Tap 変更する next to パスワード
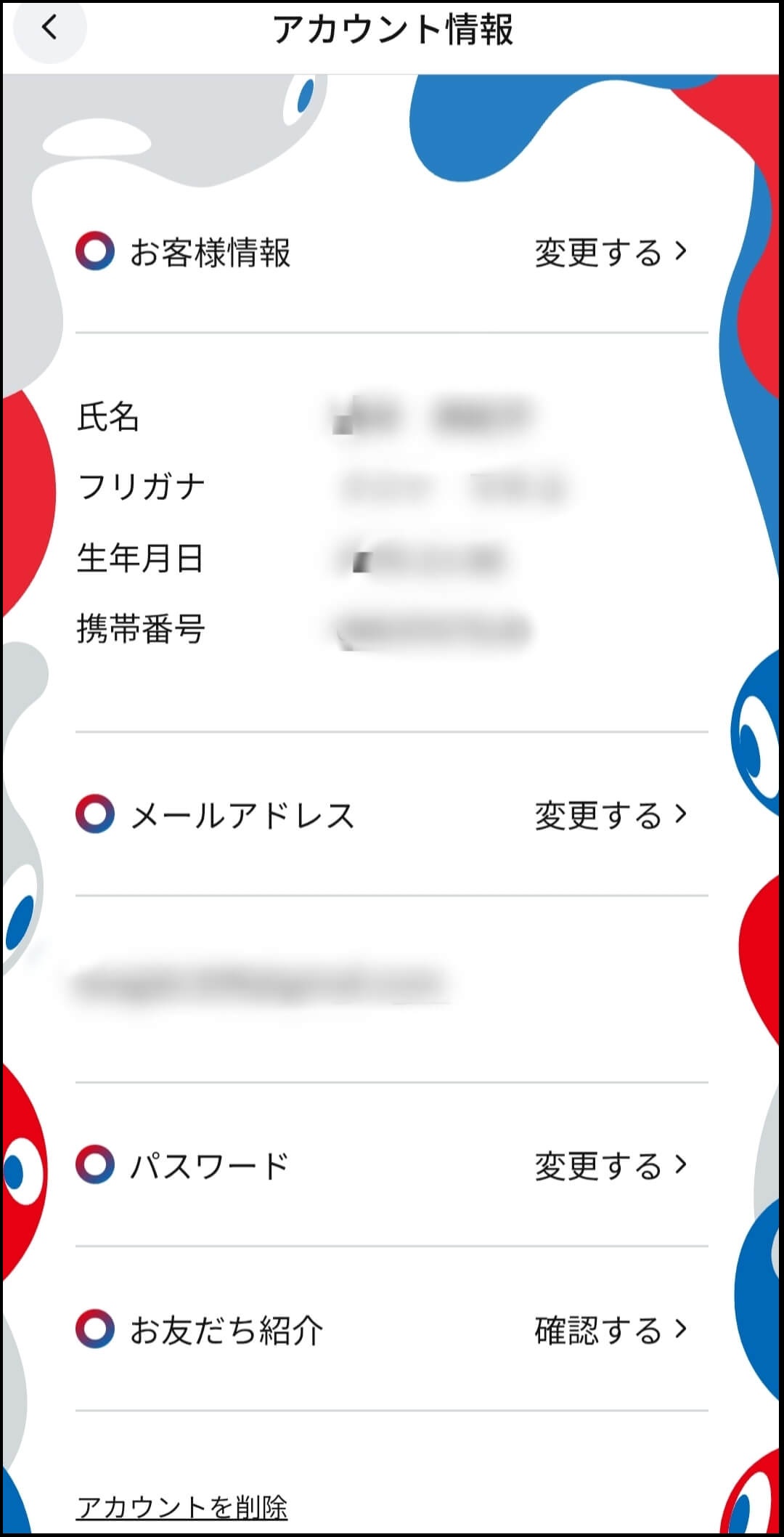Image resolution: width=784 pixels, height=1537 pixels. click(x=610, y=1165)
